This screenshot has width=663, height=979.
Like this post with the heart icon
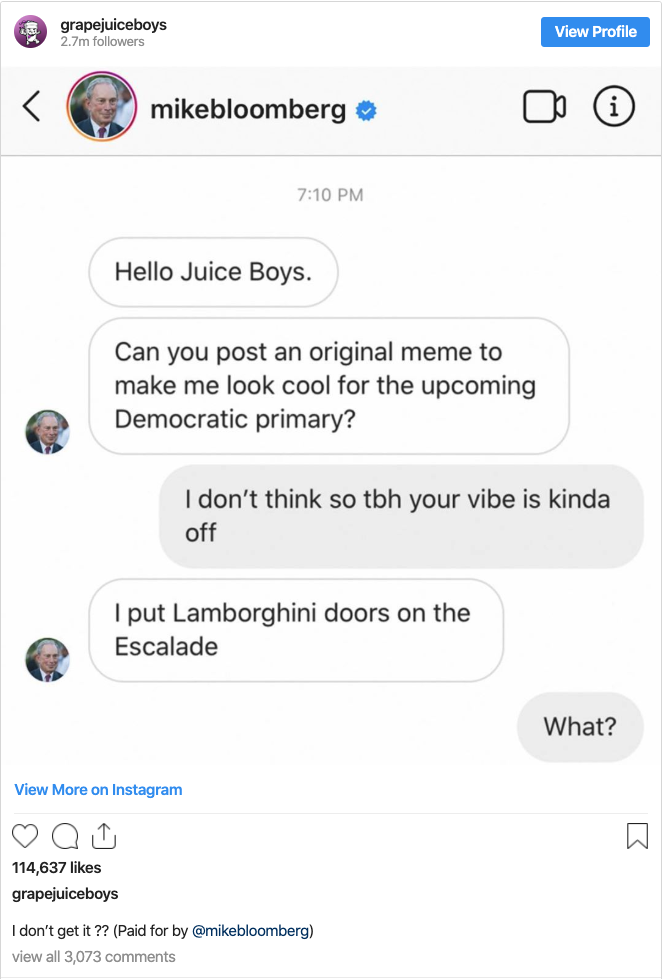[x=25, y=836]
